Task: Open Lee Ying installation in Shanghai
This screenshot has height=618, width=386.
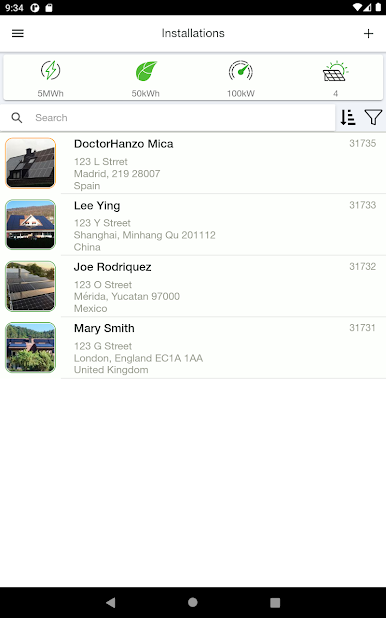Action: (x=193, y=225)
